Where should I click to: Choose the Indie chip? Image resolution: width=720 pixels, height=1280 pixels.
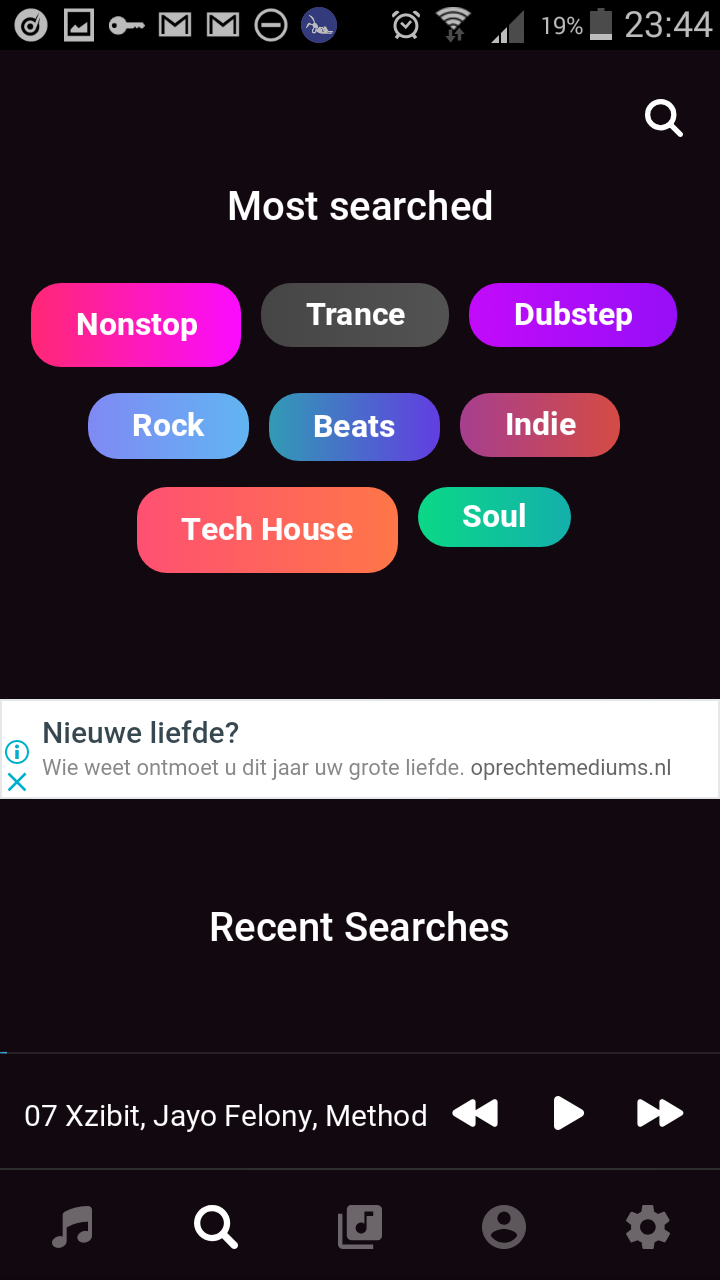point(540,425)
